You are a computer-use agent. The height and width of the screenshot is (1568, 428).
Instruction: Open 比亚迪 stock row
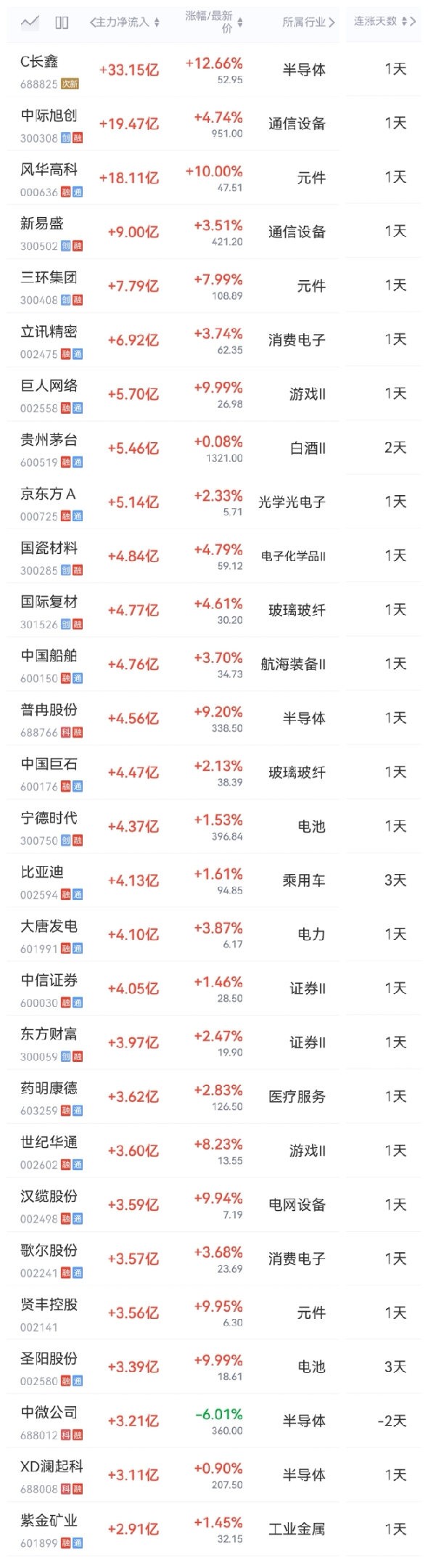tap(214, 881)
